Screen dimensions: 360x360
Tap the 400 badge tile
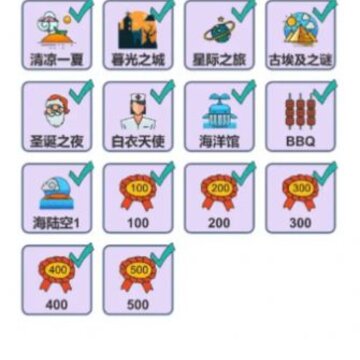(x=57, y=280)
